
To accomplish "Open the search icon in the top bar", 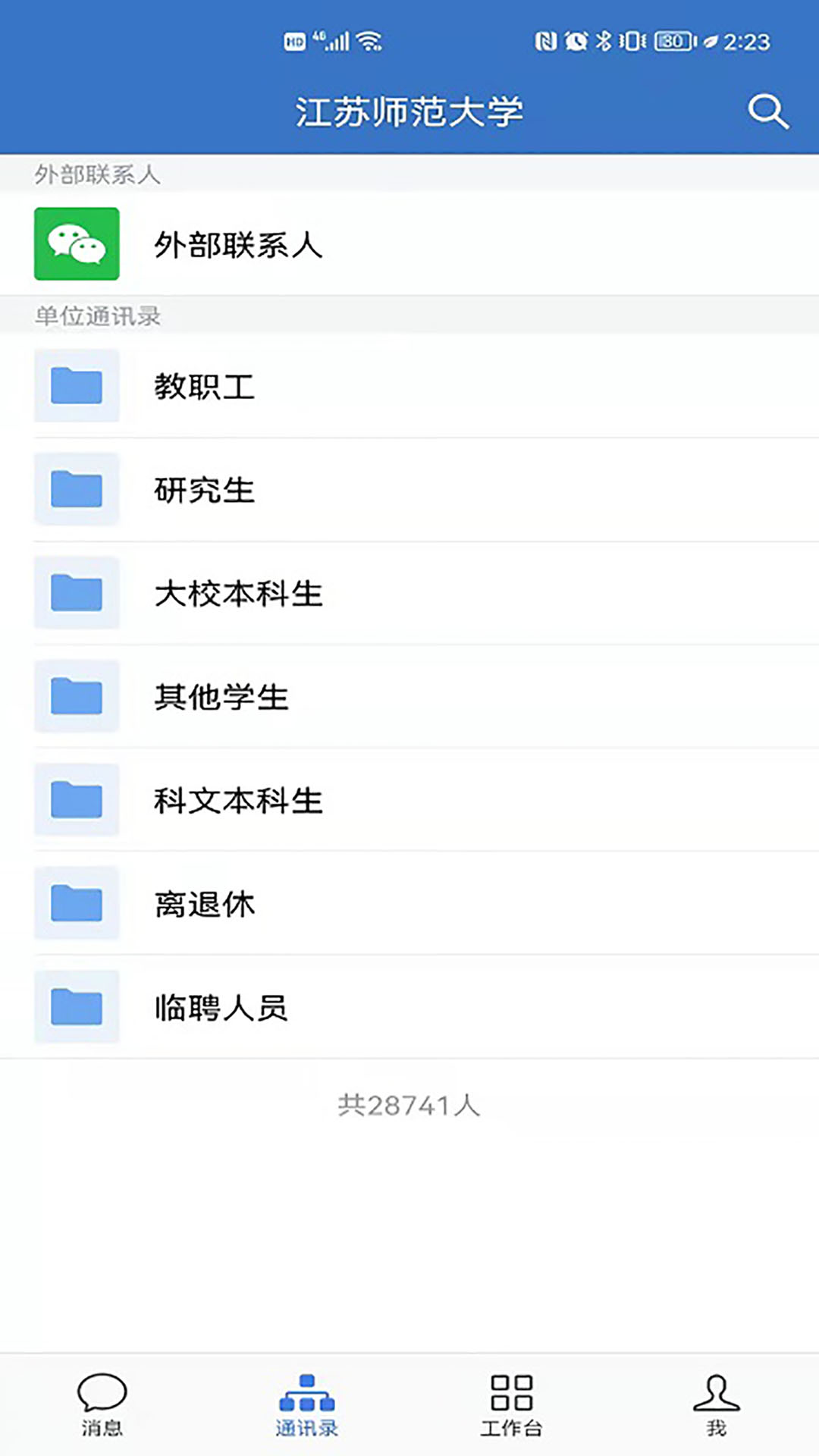I will click(769, 111).
